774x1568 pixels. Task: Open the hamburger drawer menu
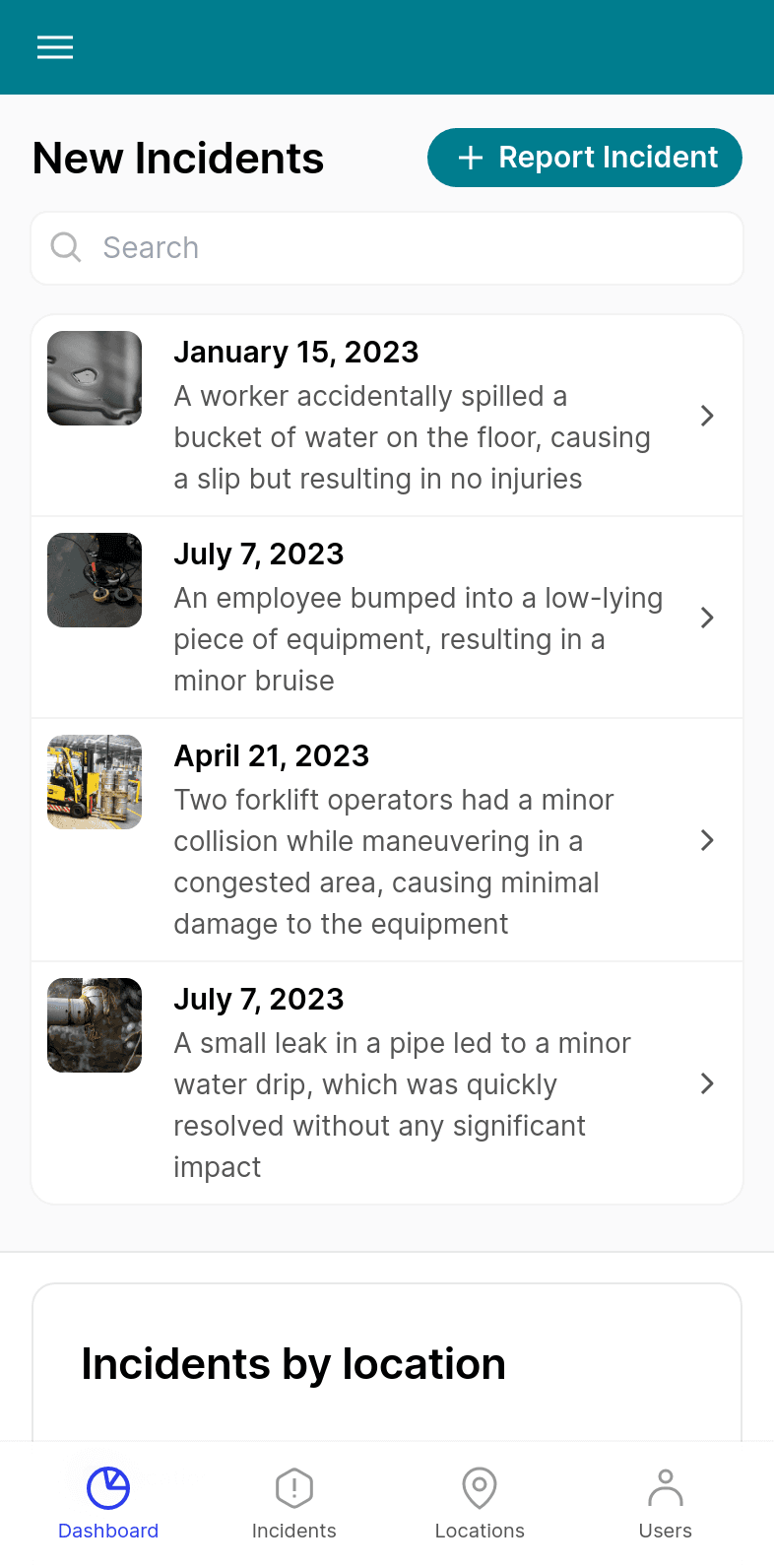pos(55,47)
